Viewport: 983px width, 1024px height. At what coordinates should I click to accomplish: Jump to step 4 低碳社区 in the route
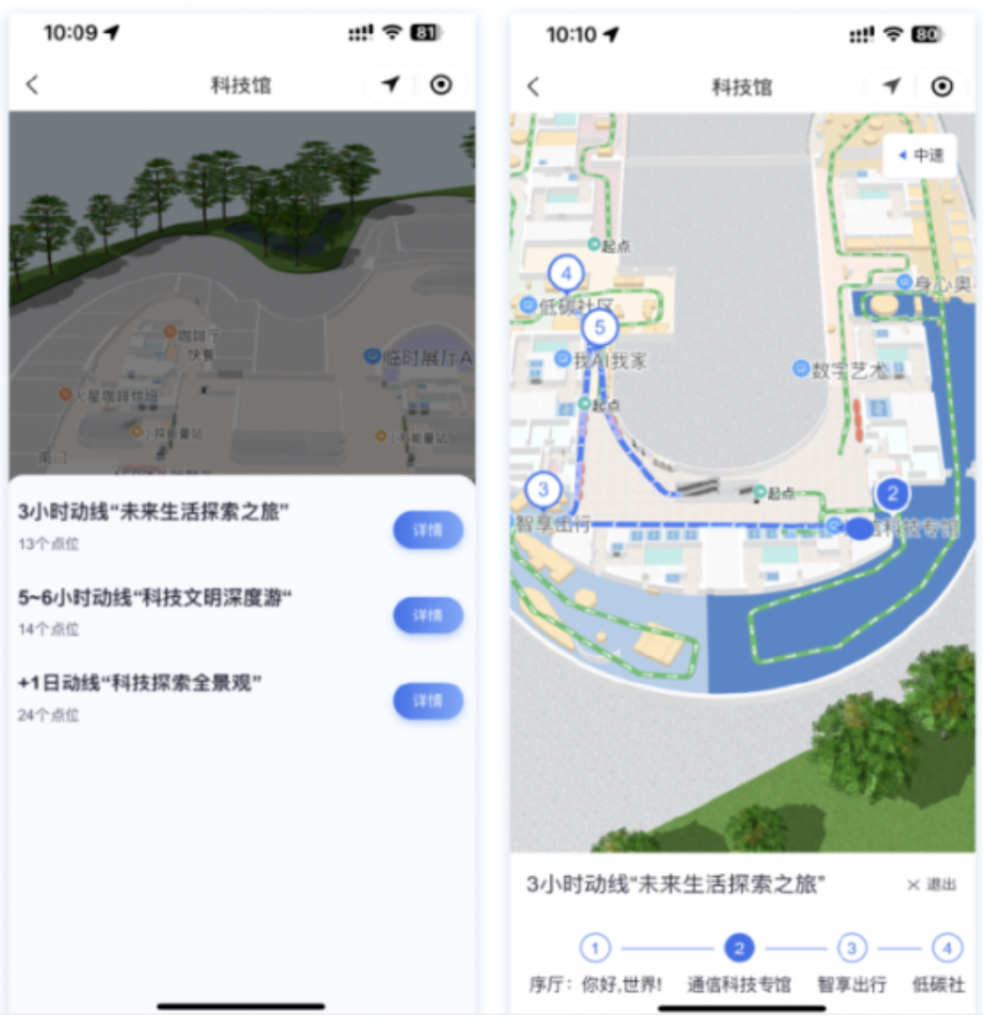pos(946,948)
